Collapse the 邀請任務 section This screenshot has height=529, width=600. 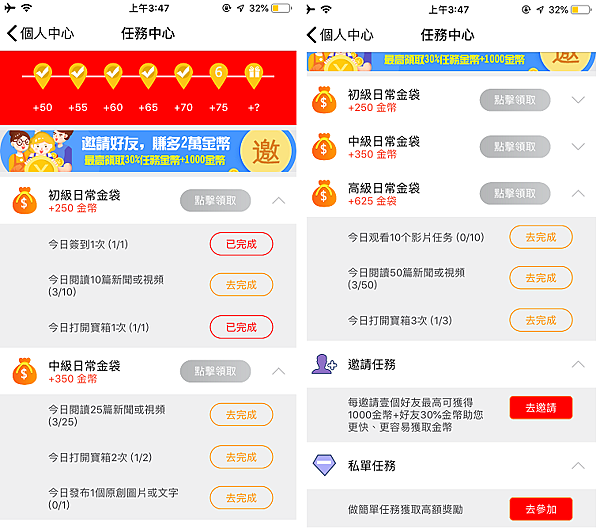click(x=578, y=364)
